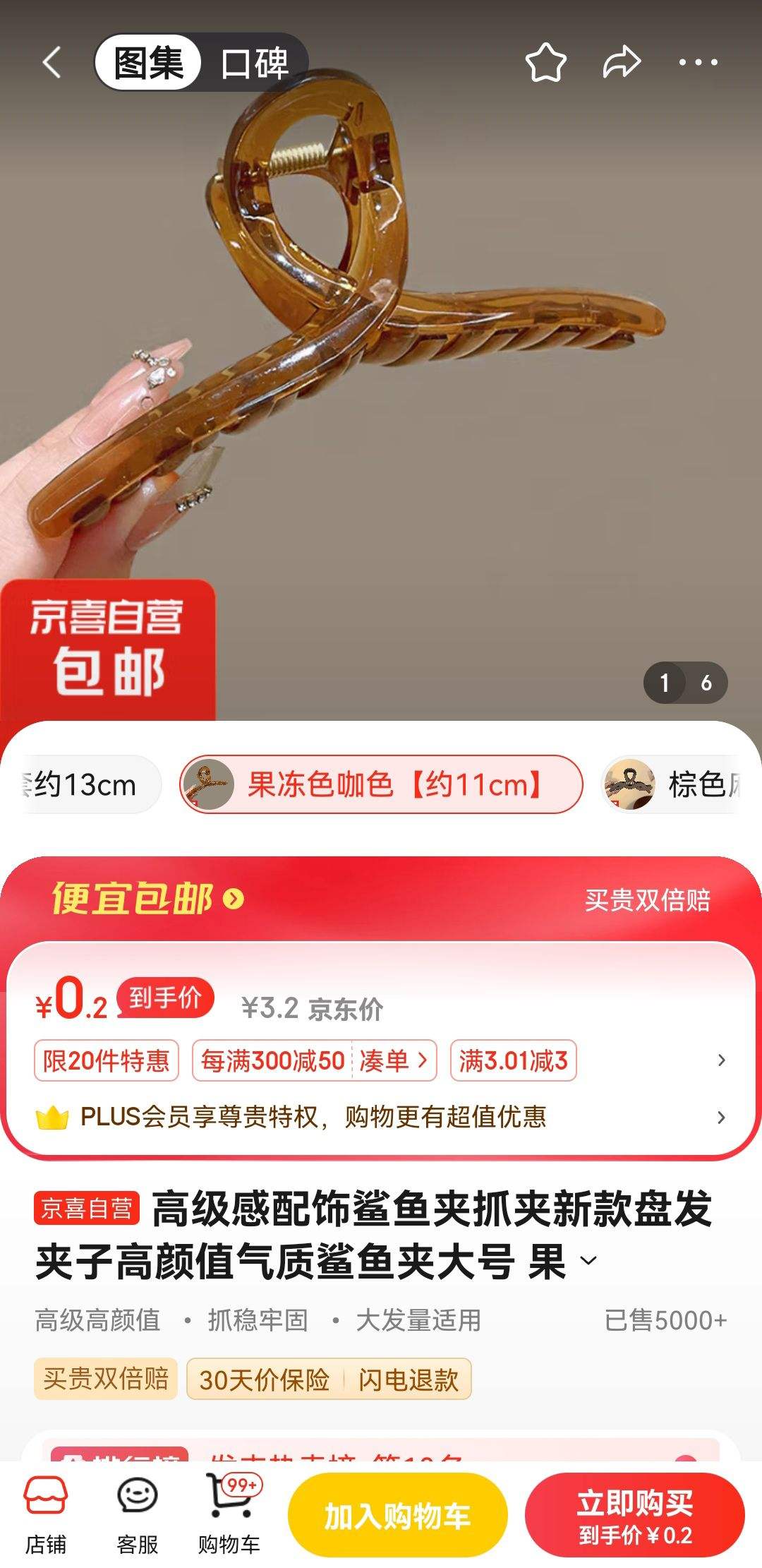Tap the 凑单 link for 每满300减50

[x=394, y=1060]
